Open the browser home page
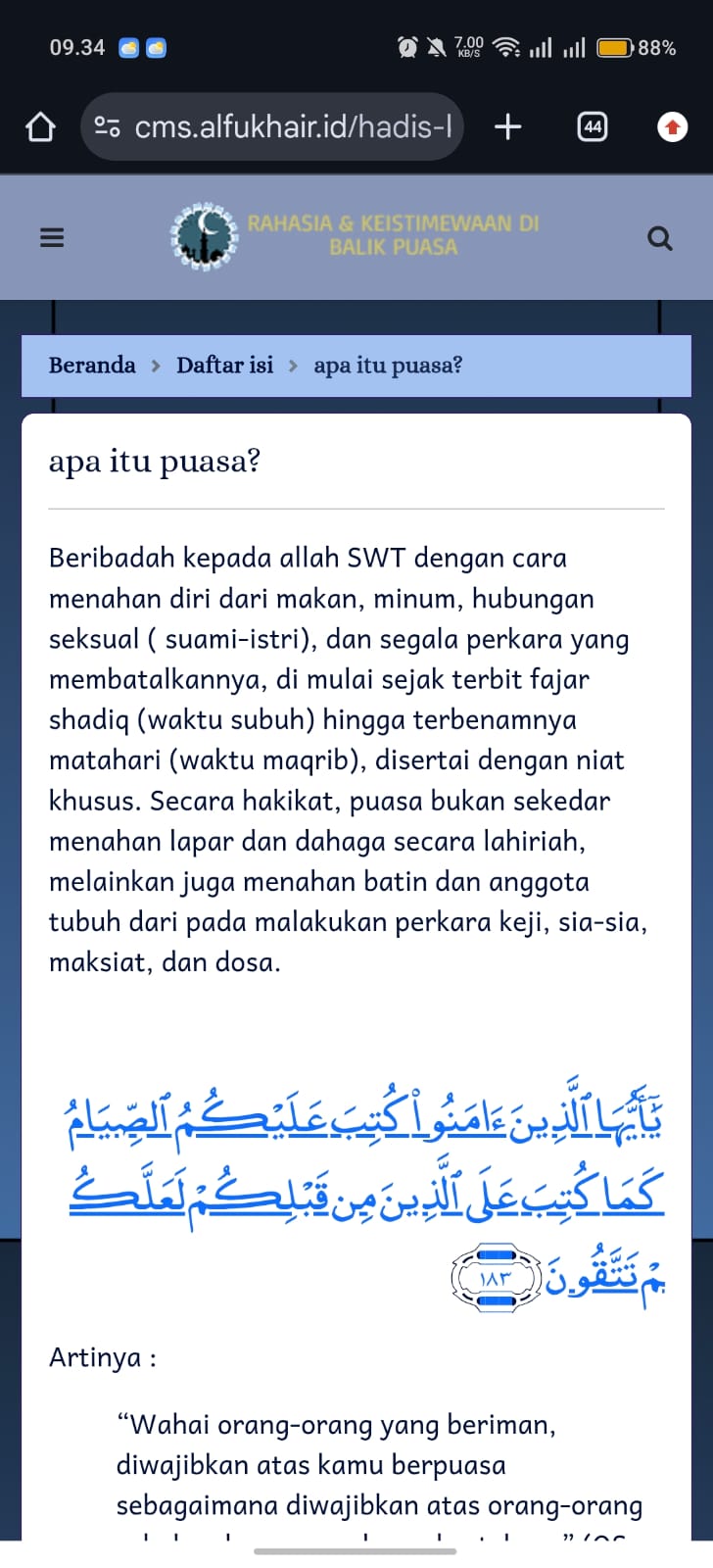 point(40,126)
